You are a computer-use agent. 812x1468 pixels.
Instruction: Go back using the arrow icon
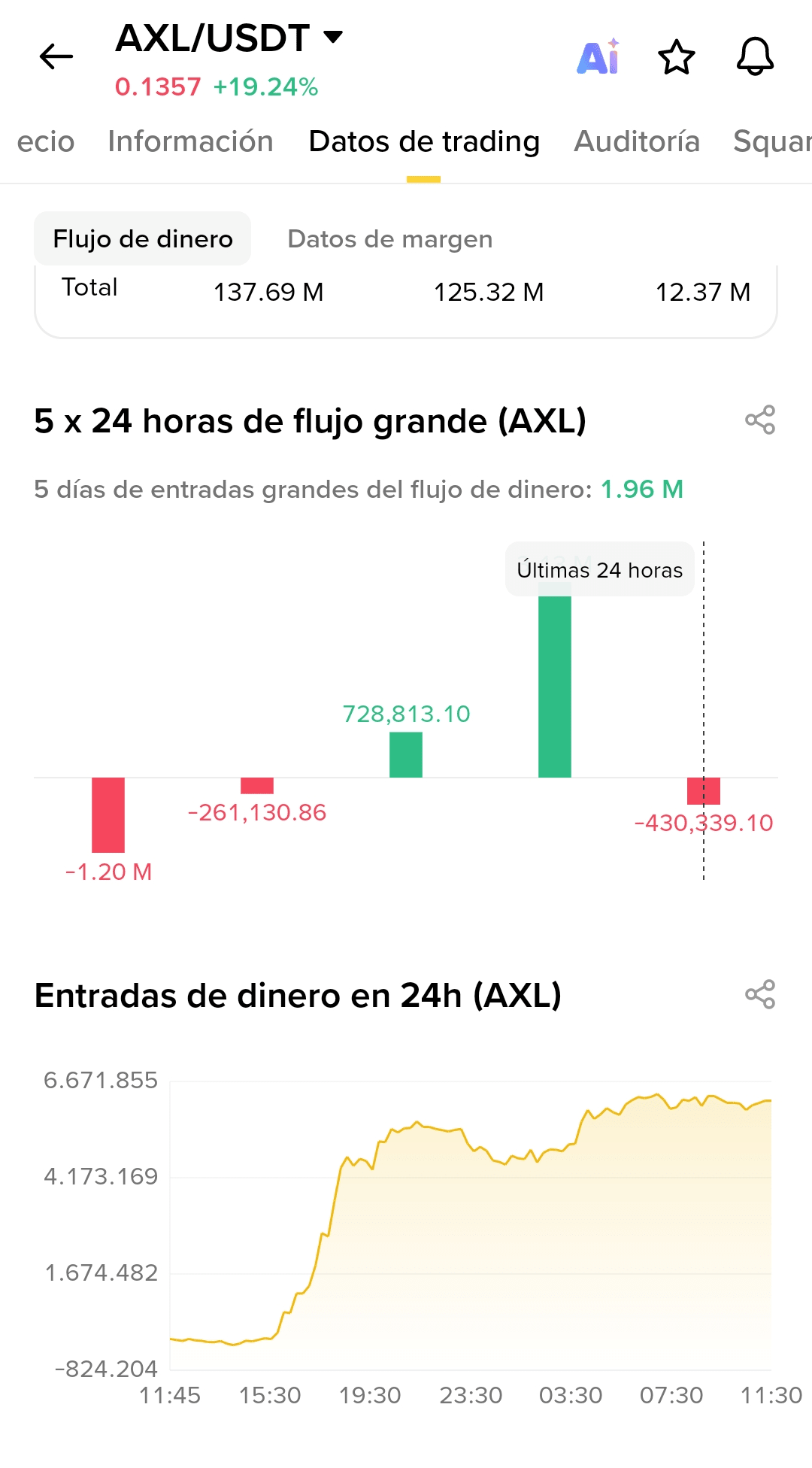[56, 56]
